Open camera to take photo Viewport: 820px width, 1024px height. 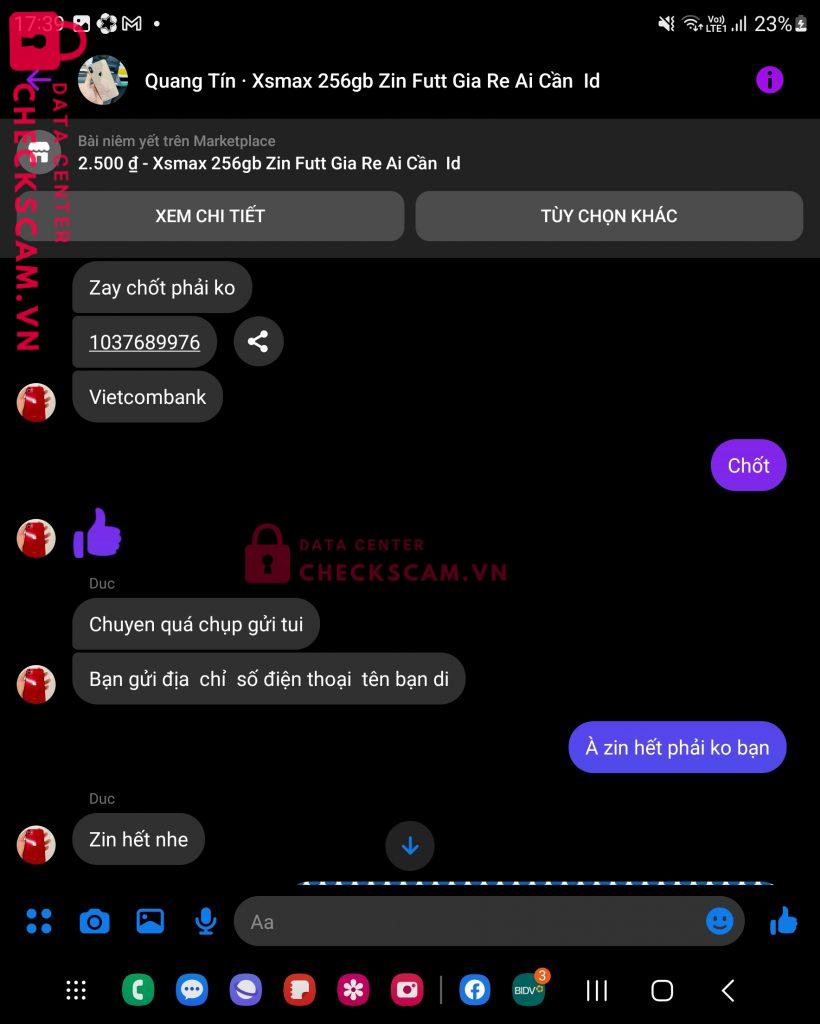coord(94,921)
